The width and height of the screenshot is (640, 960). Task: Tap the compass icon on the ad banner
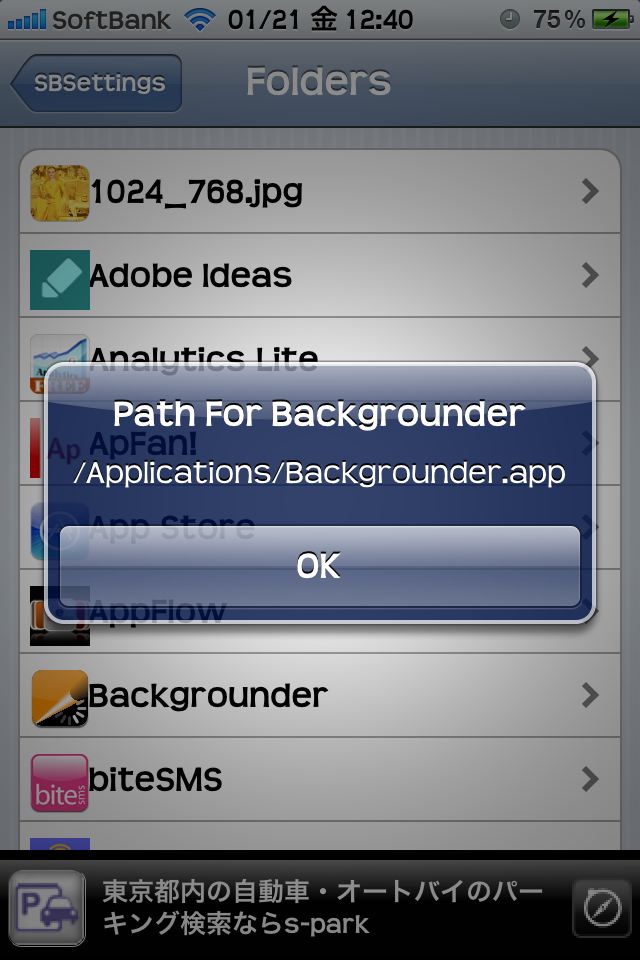click(x=602, y=908)
